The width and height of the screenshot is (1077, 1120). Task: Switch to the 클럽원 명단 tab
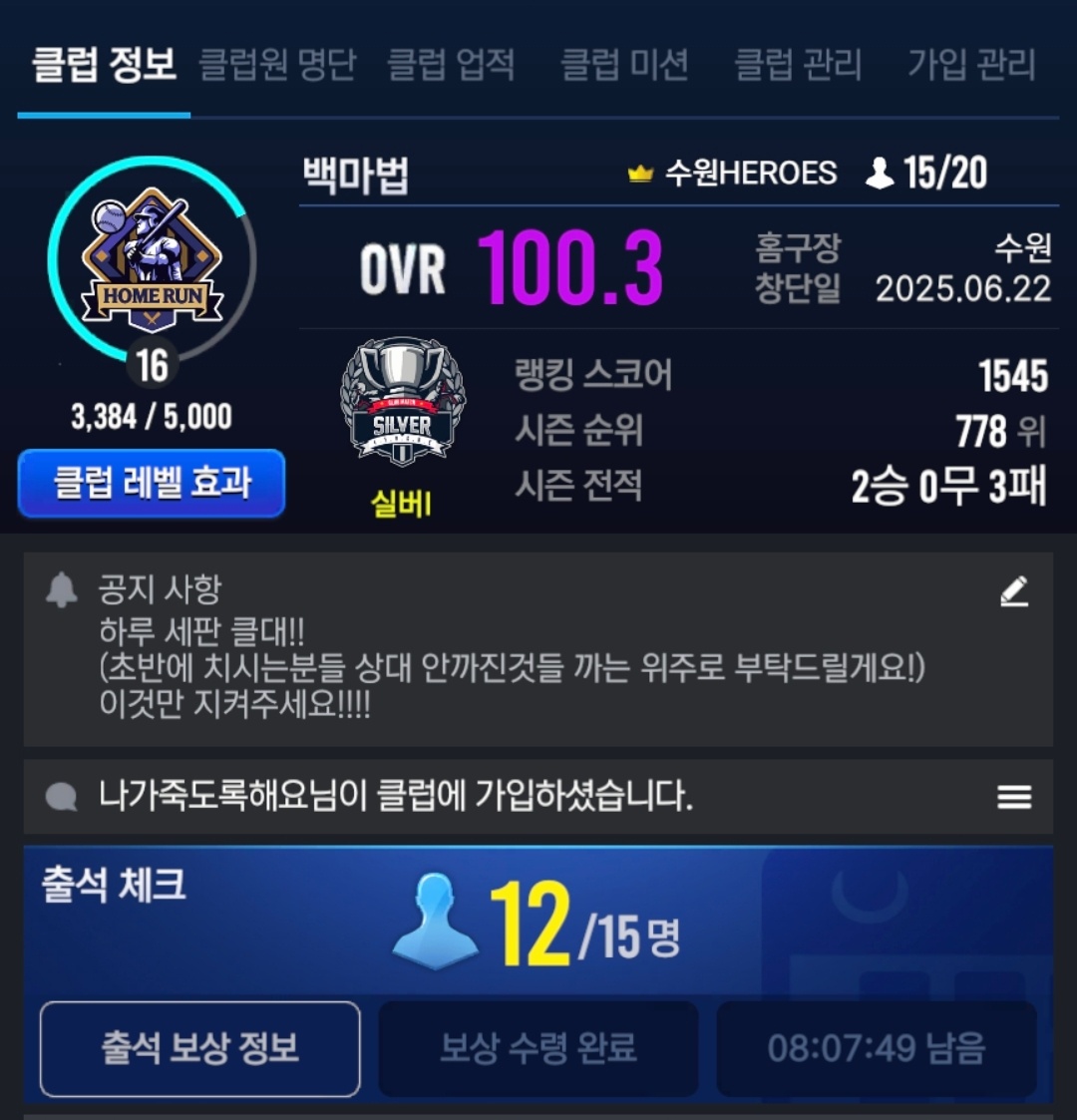tap(277, 65)
